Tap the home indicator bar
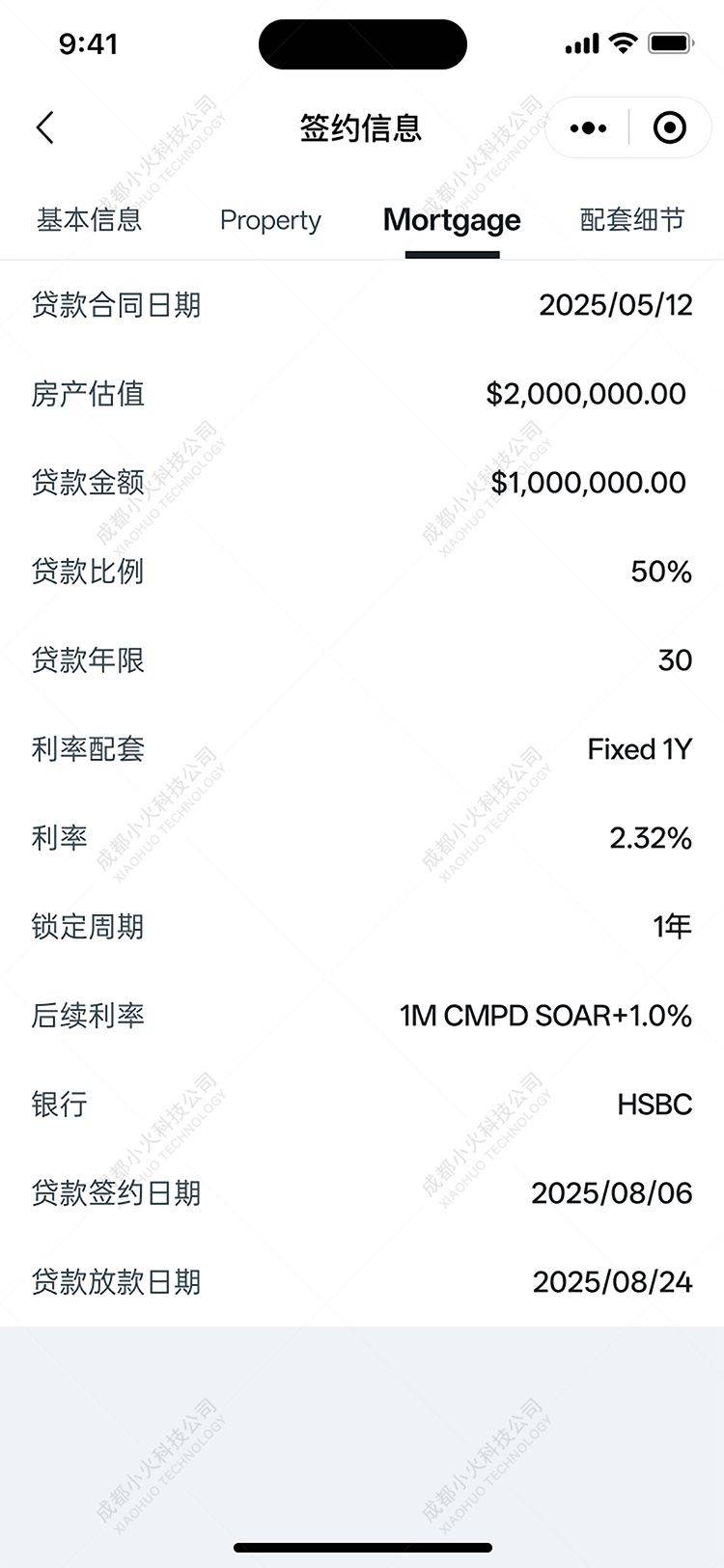 click(362, 1547)
